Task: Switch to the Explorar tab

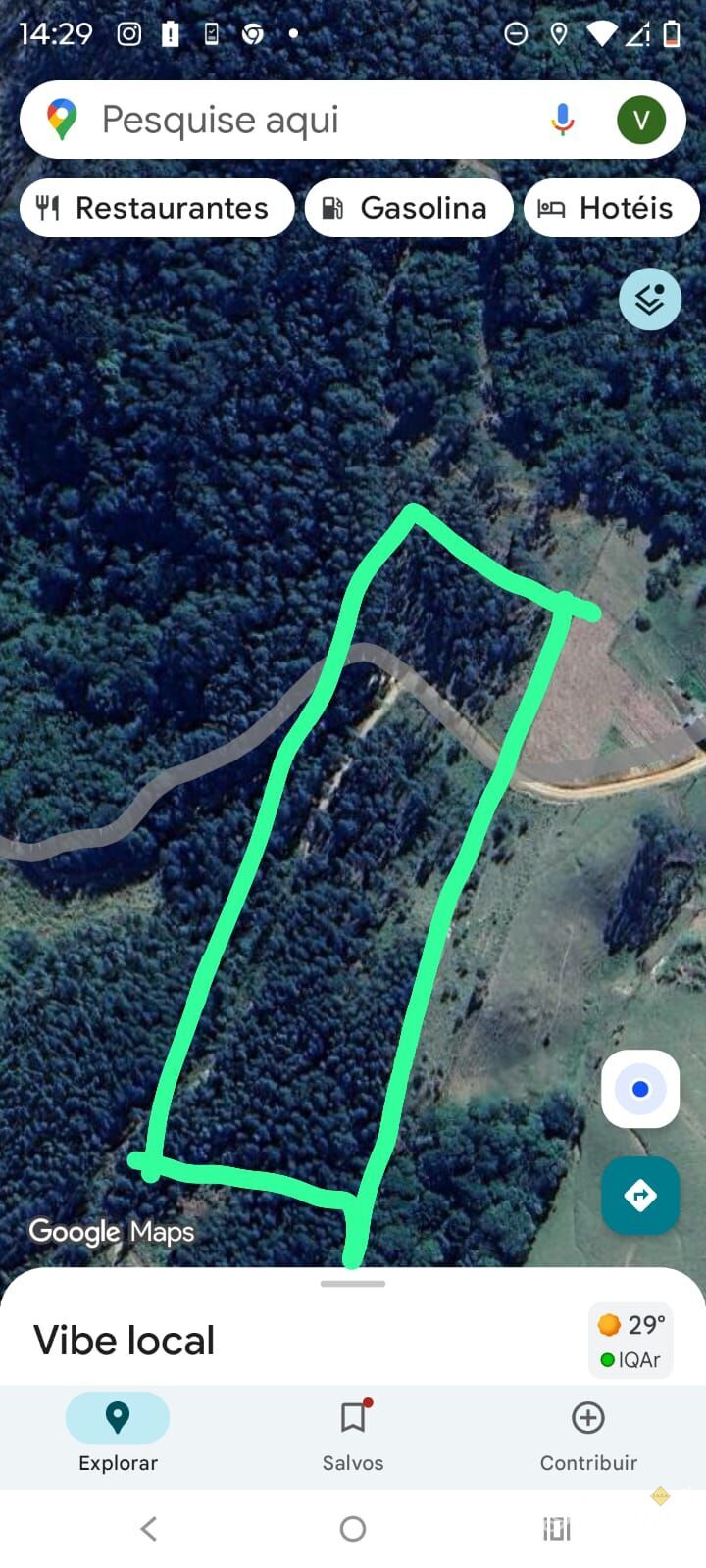Action: (118, 1434)
